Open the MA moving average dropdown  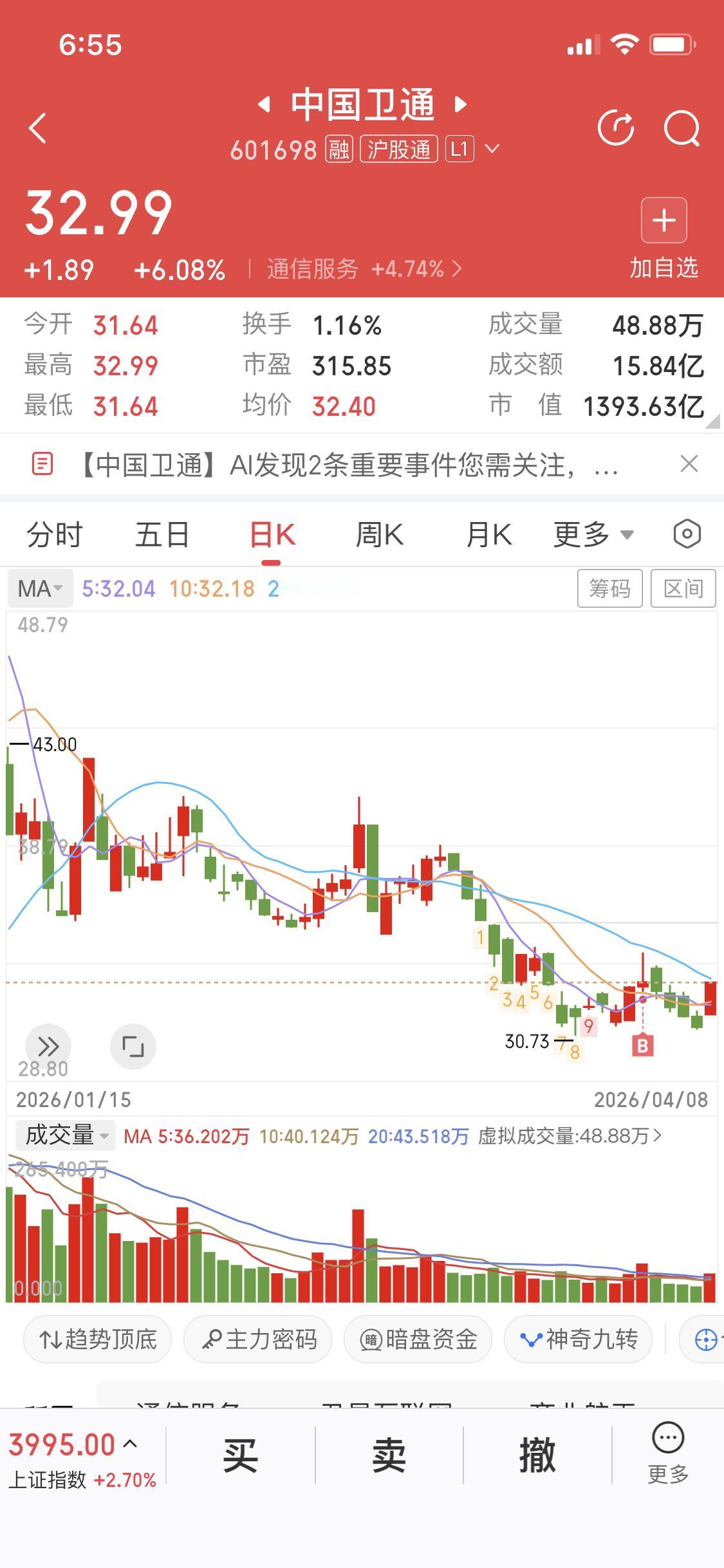click(39, 588)
